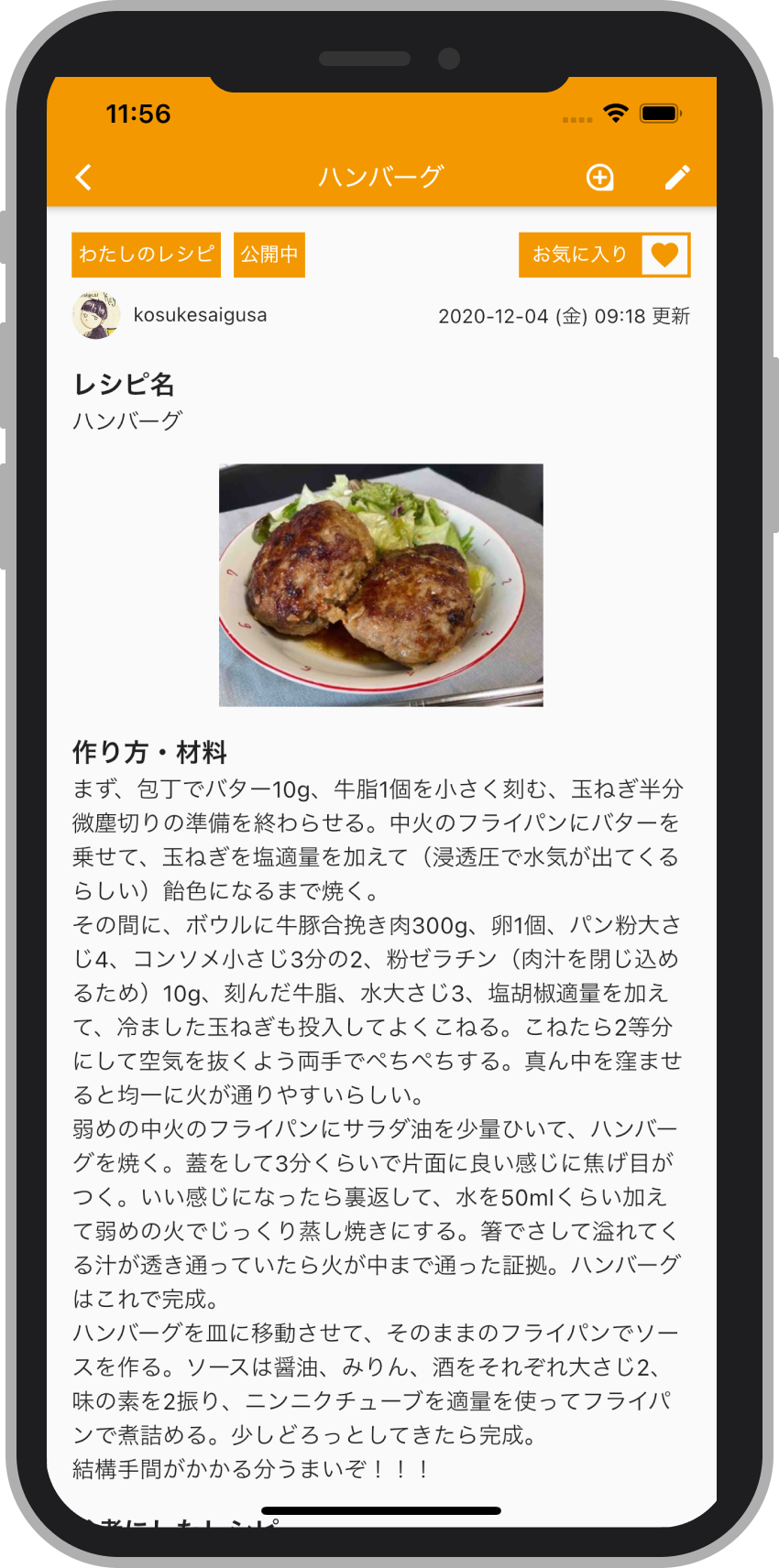
Task: Tap the お気に入り heart button
Action: click(605, 255)
